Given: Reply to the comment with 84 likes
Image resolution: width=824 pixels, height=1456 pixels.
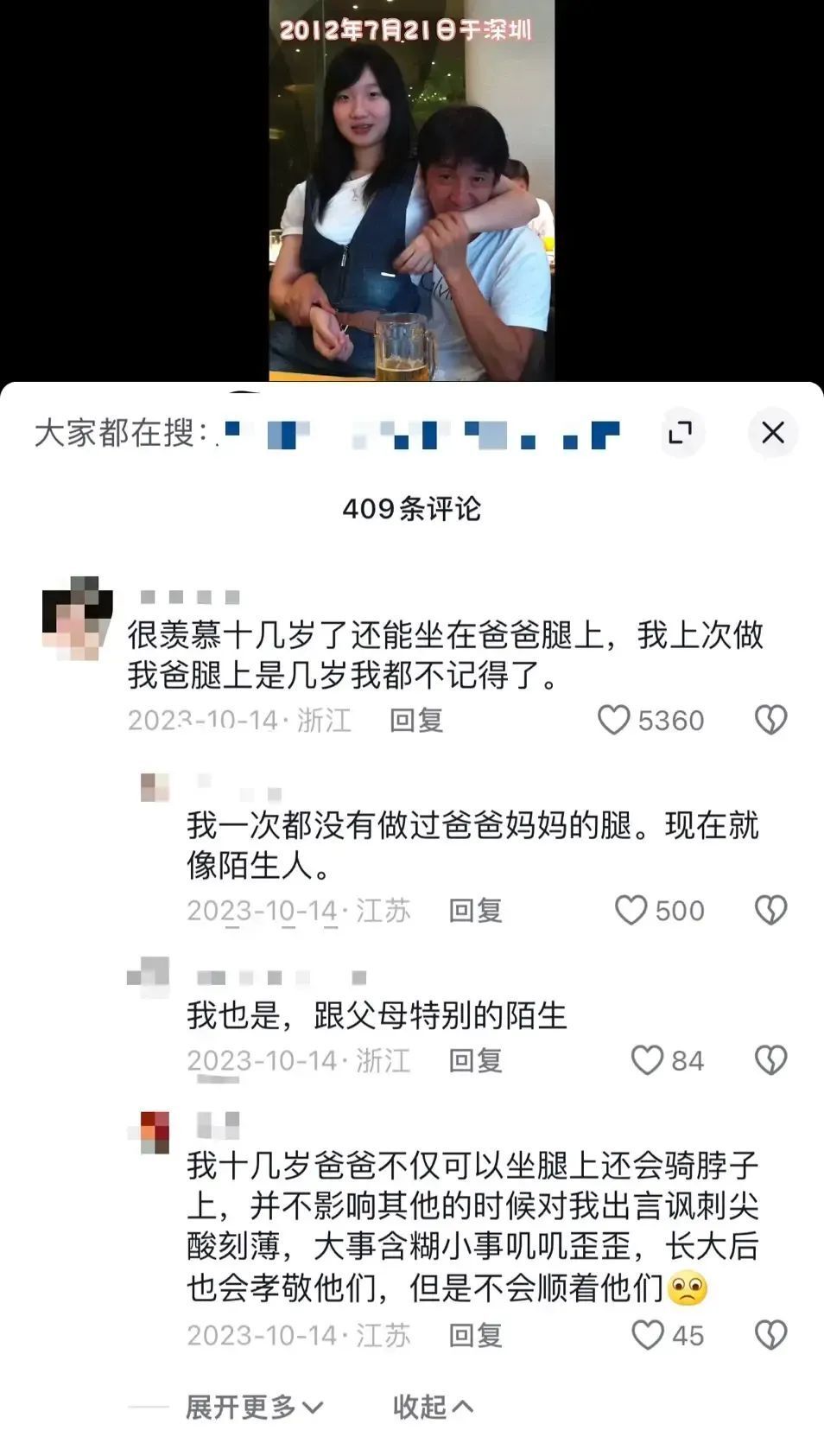Looking at the screenshot, I should 475,1060.
